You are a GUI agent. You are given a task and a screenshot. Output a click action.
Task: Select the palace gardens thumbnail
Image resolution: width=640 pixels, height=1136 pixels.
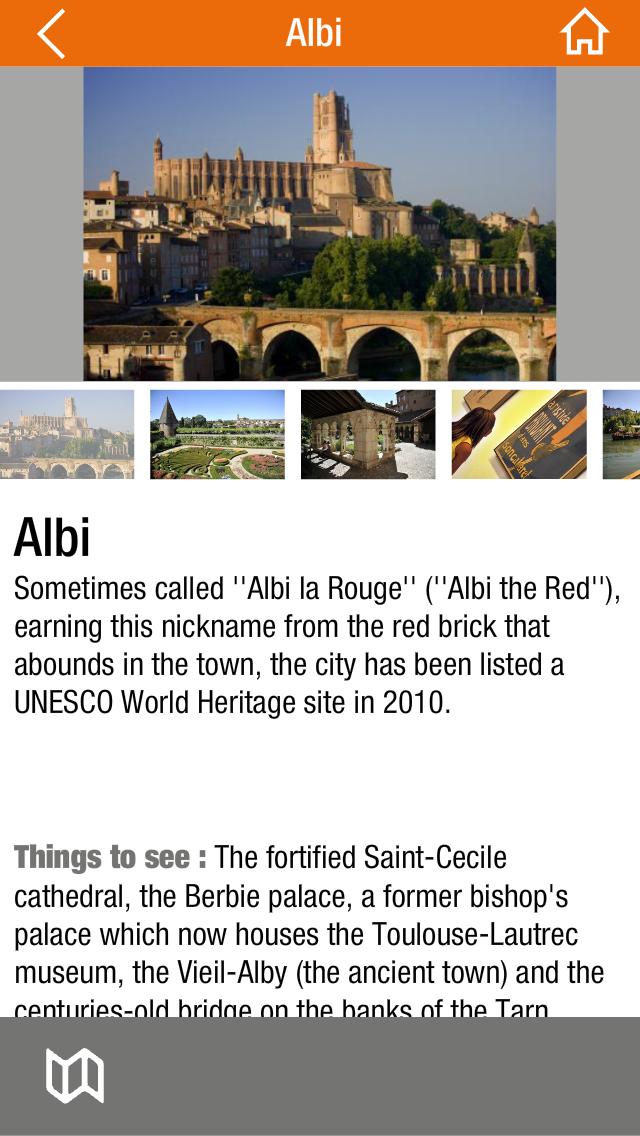(217, 434)
